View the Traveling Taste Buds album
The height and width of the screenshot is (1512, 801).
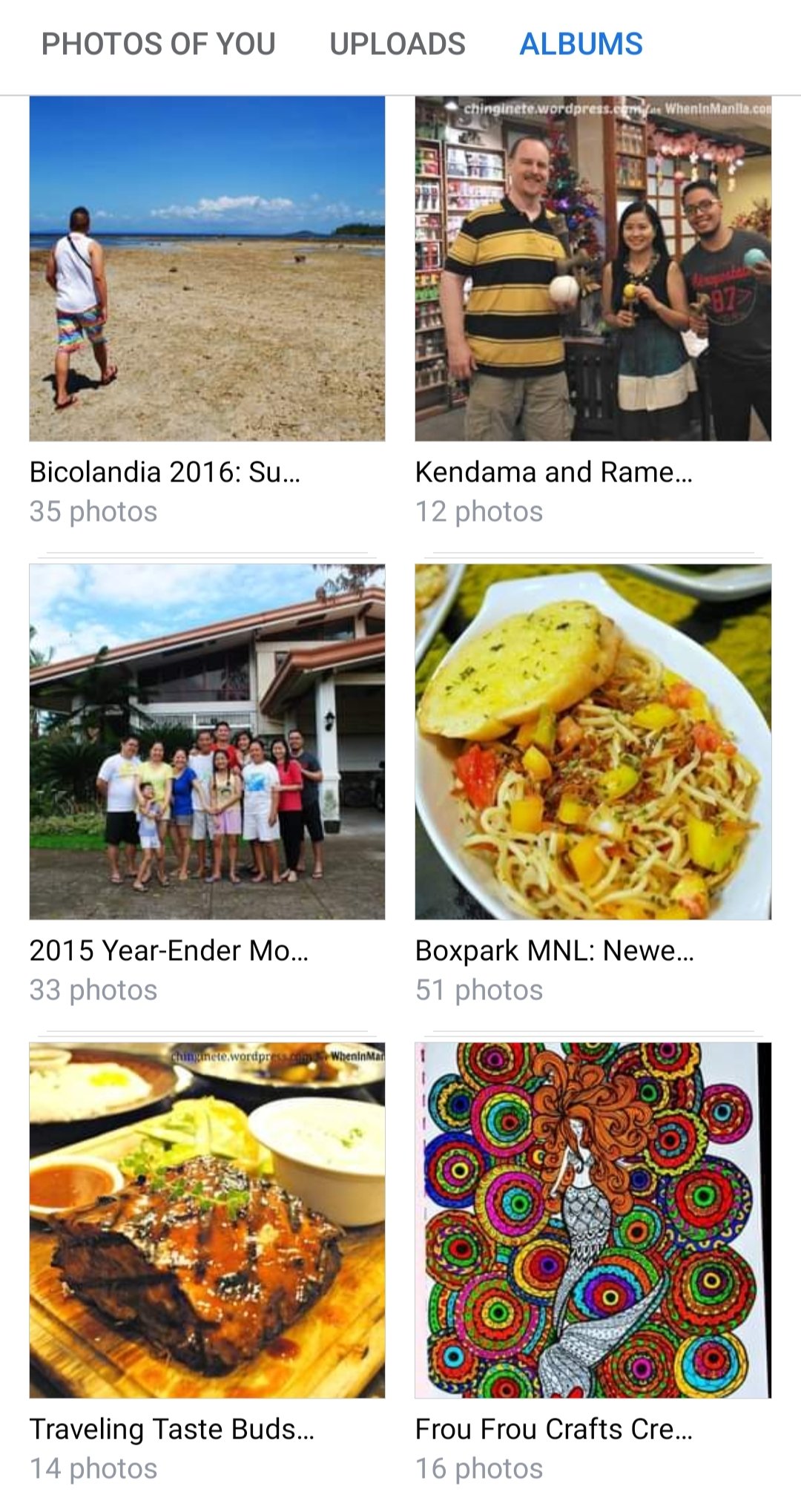pyautogui.click(x=207, y=1220)
